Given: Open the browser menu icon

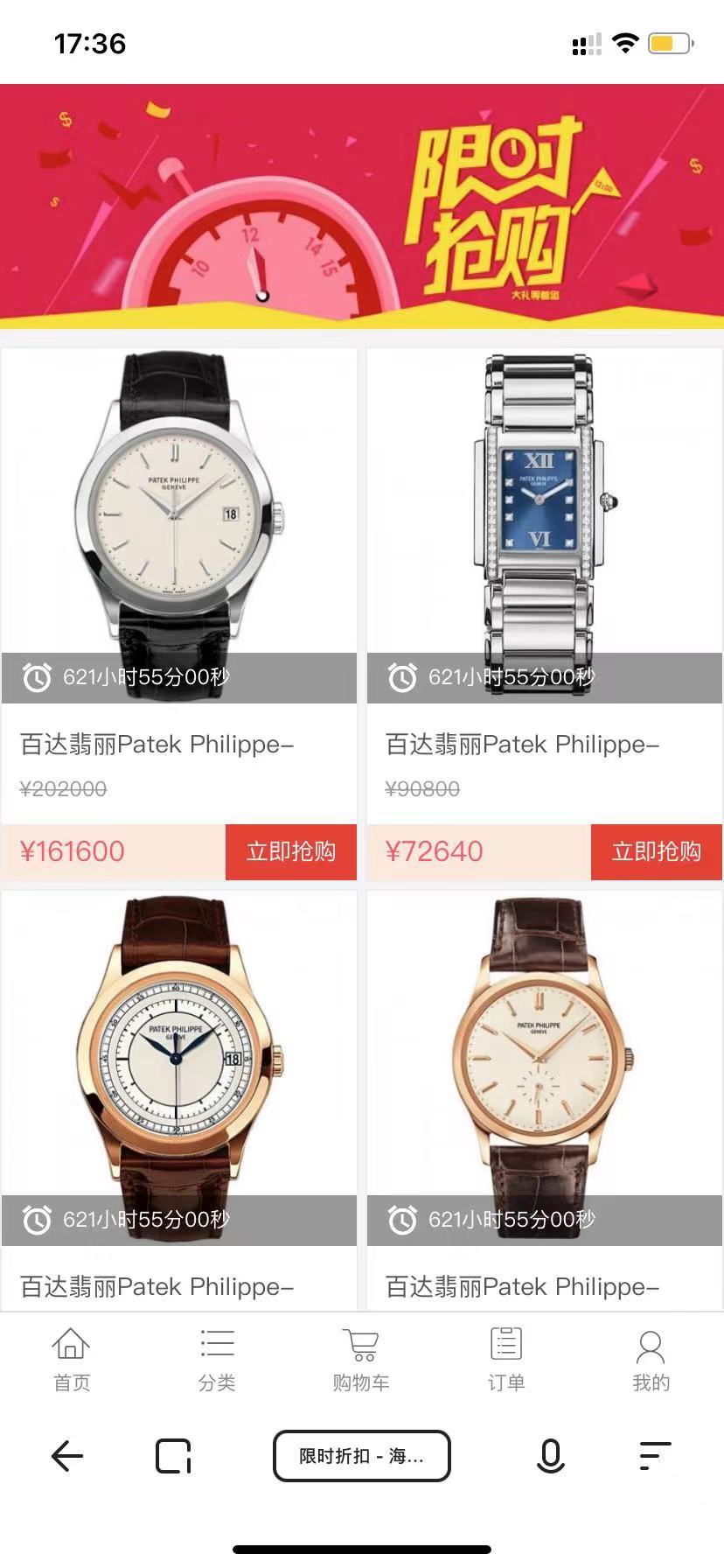Looking at the screenshot, I should pyautogui.click(x=654, y=1456).
